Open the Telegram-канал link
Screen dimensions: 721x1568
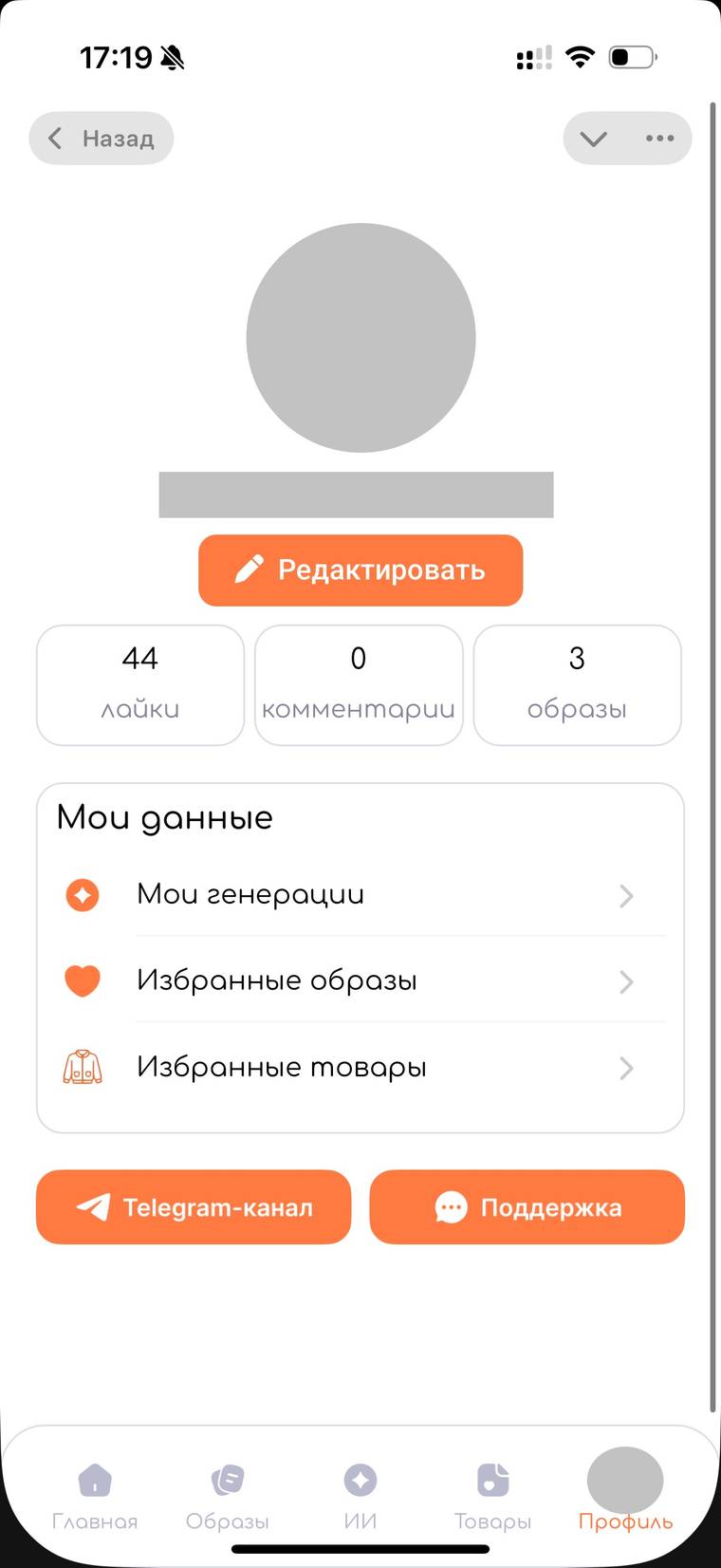(x=194, y=1206)
